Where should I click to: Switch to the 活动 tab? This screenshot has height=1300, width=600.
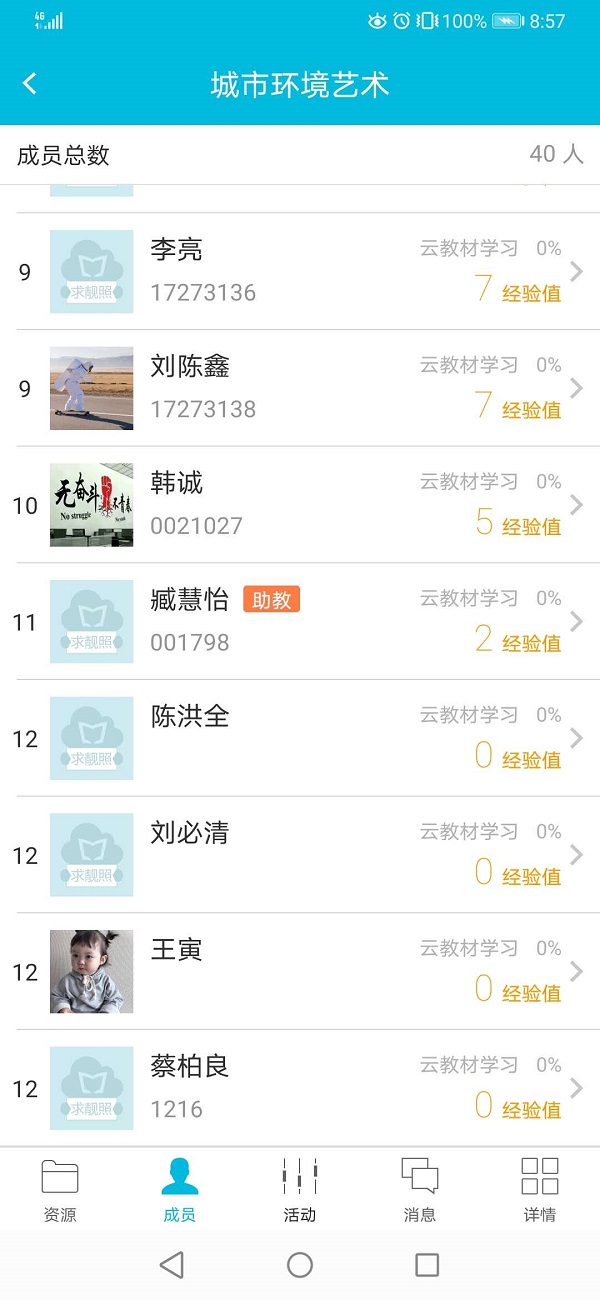pos(300,1190)
